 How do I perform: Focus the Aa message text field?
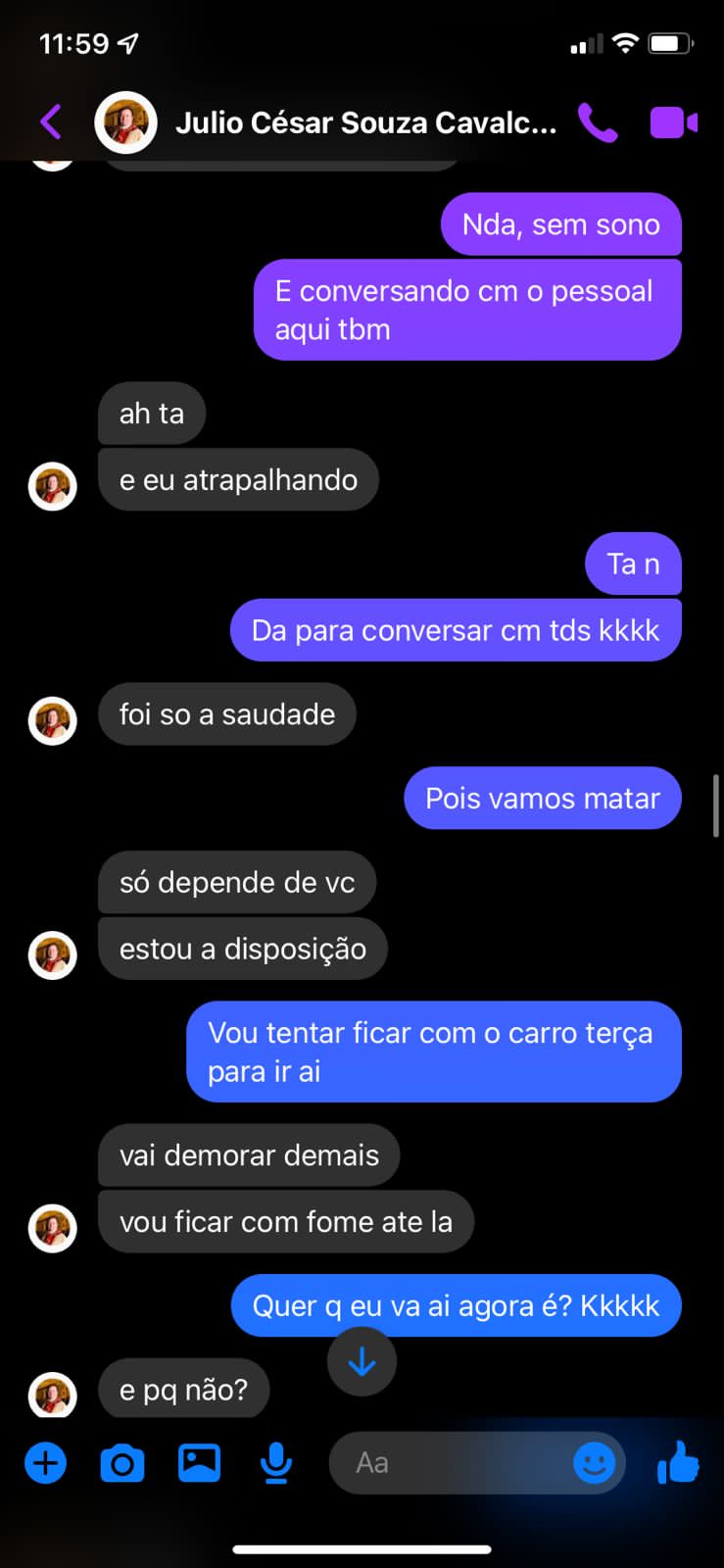tap(451, 1463)
